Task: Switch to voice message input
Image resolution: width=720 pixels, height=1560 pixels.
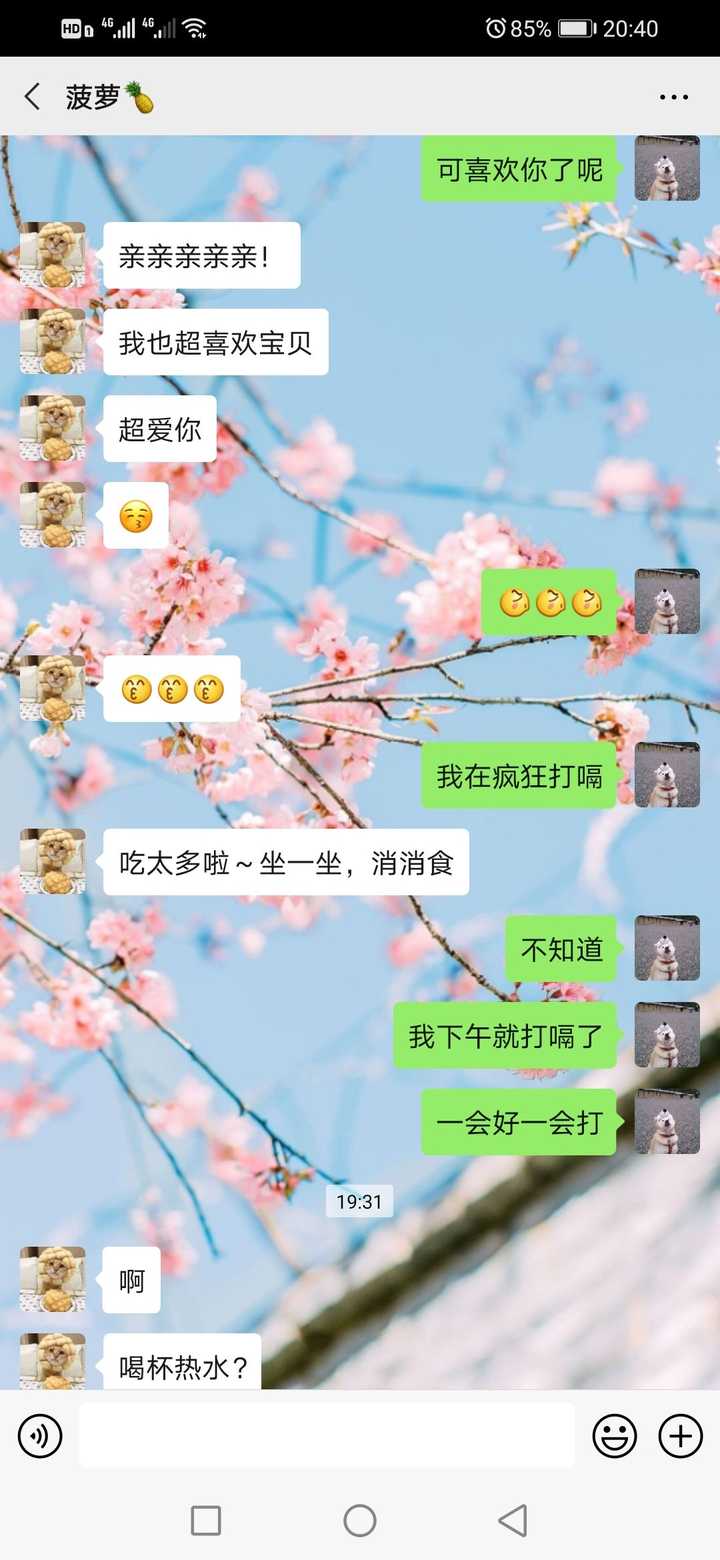Action: 40,1437
